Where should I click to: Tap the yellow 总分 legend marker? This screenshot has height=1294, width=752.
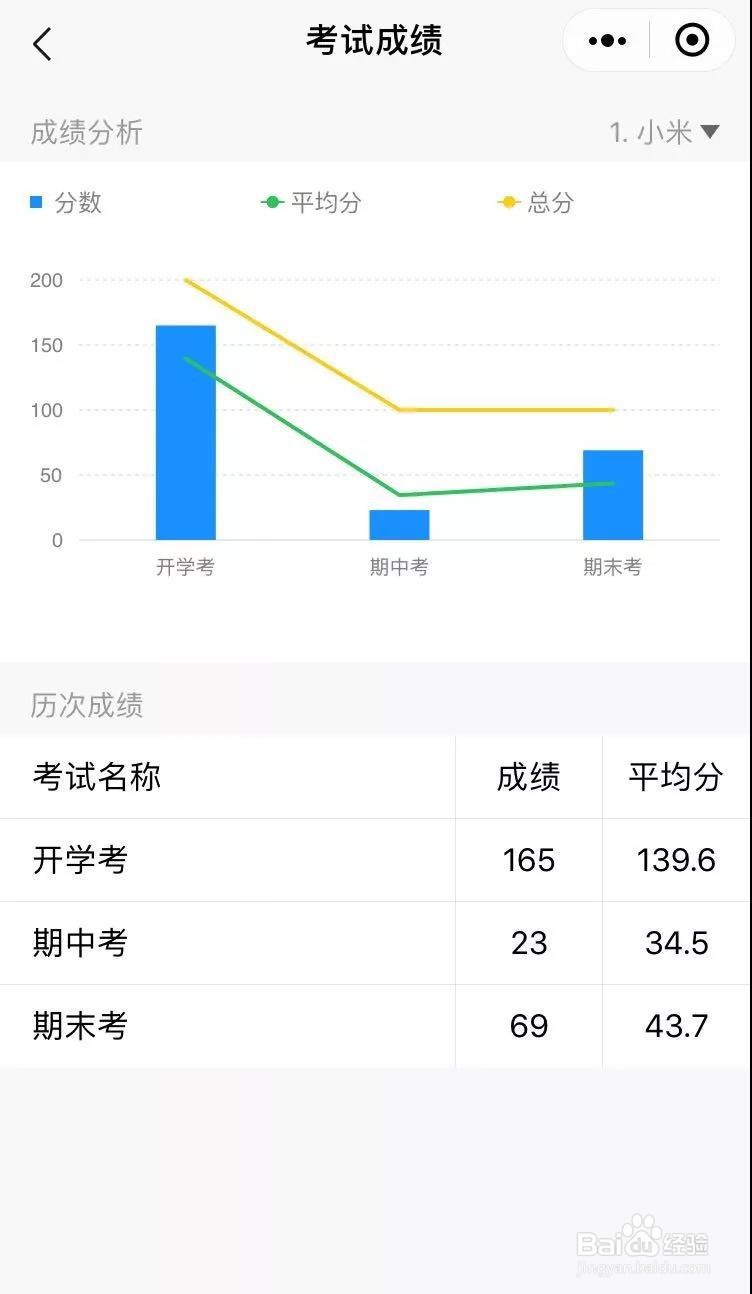click(508, 202)
